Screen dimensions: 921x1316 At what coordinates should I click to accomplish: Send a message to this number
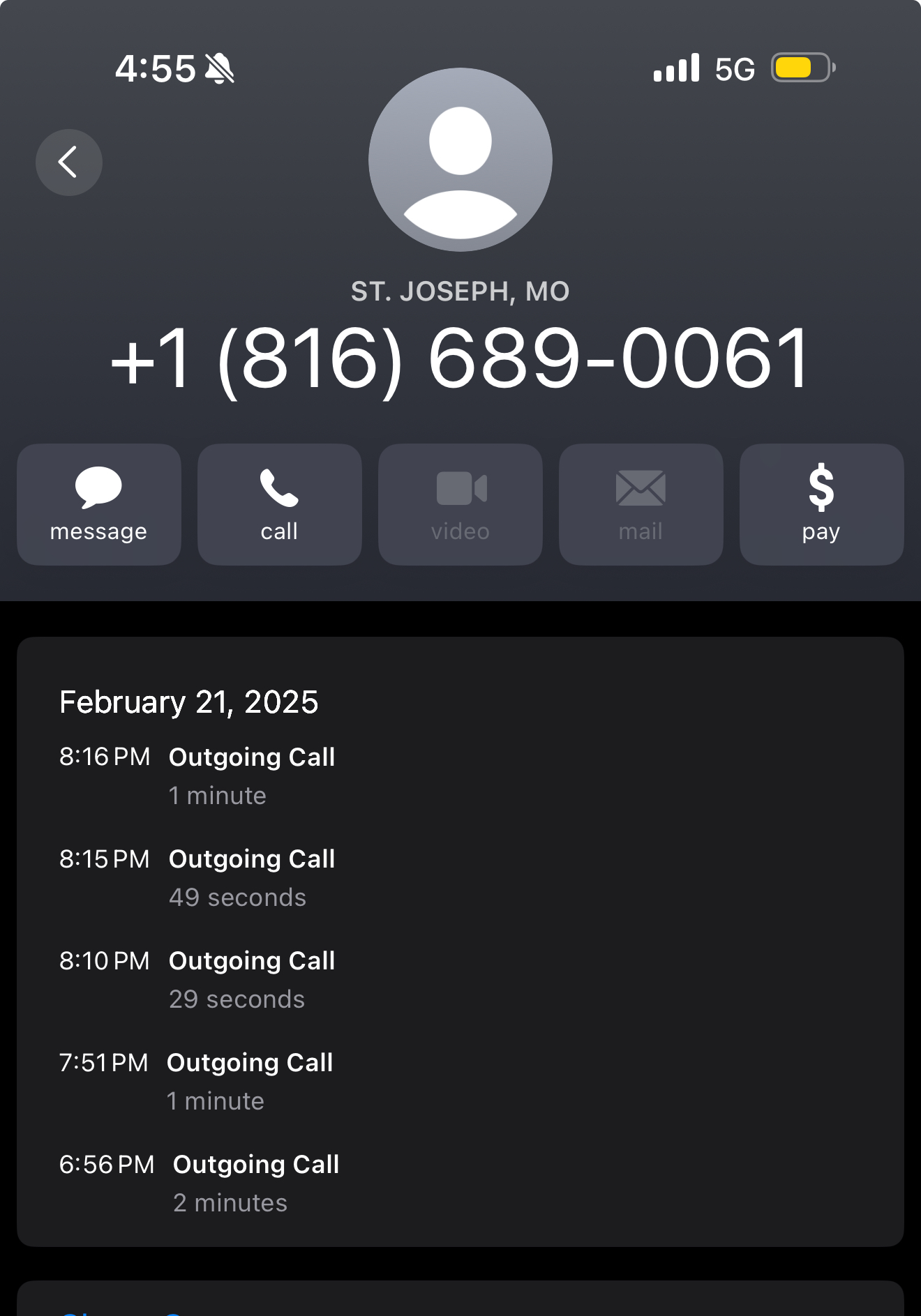click(x=98, y=504)
